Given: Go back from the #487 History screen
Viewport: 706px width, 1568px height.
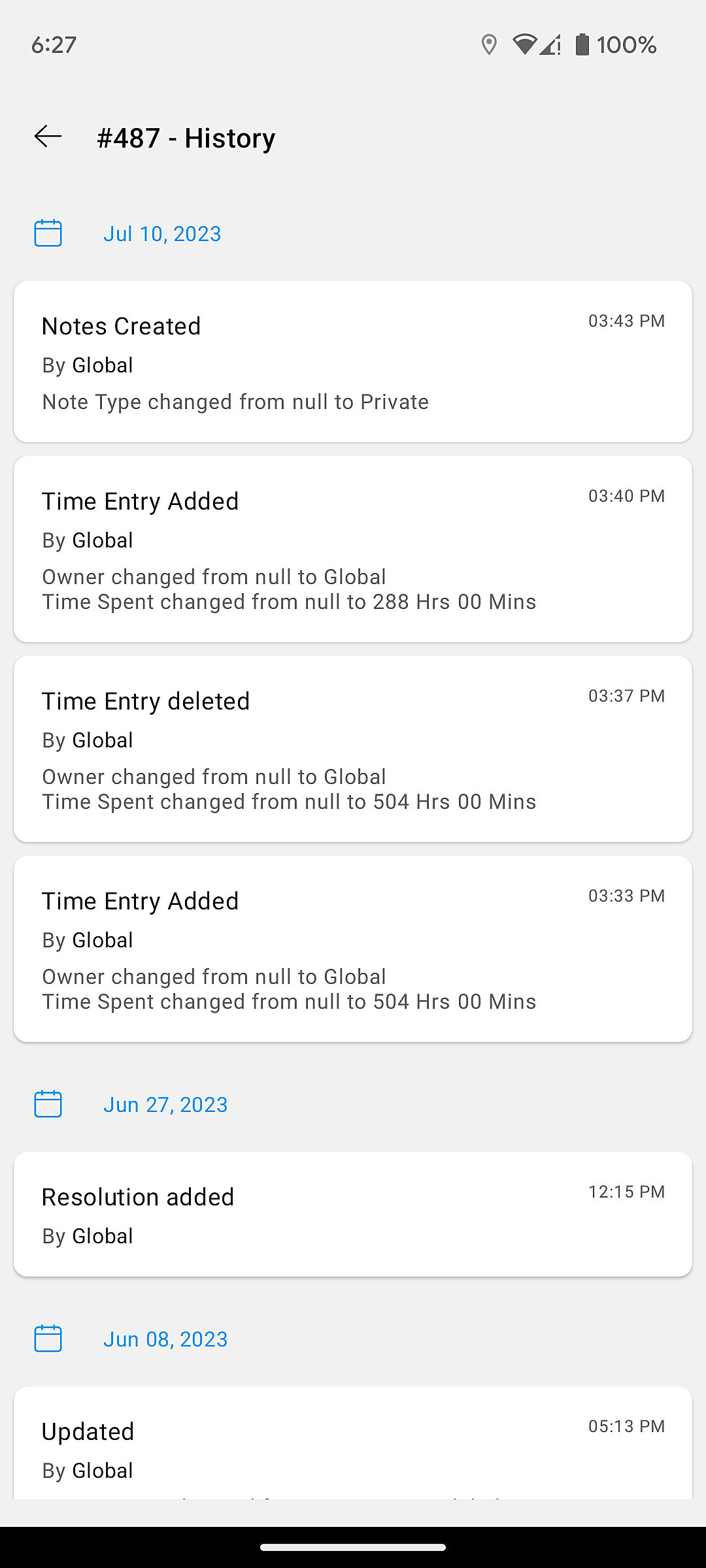Looking at the screenshot, I should point(48,137).
